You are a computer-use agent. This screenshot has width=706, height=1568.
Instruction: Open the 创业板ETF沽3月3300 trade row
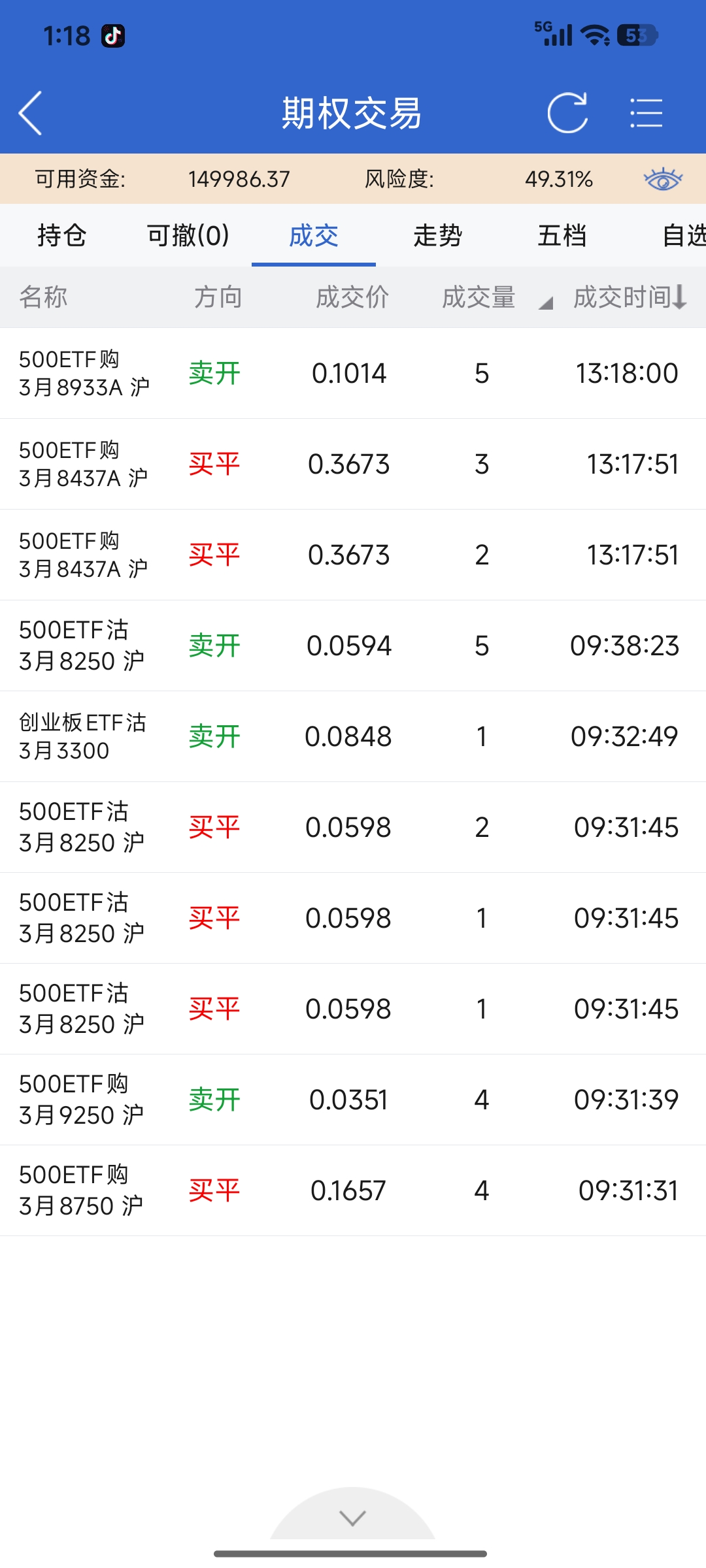(x=353, y=736)
